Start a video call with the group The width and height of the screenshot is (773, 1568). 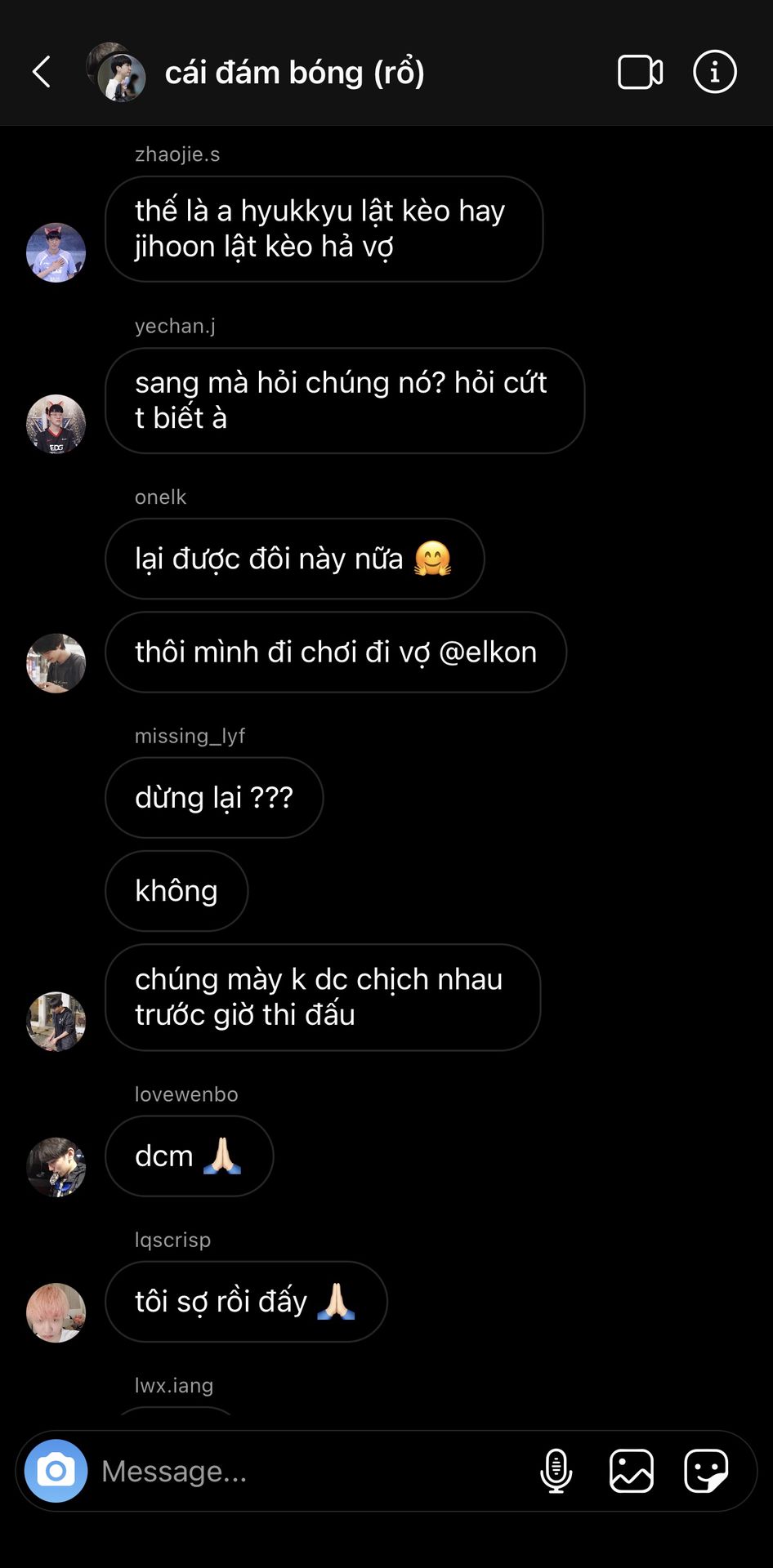pos(640,72)
